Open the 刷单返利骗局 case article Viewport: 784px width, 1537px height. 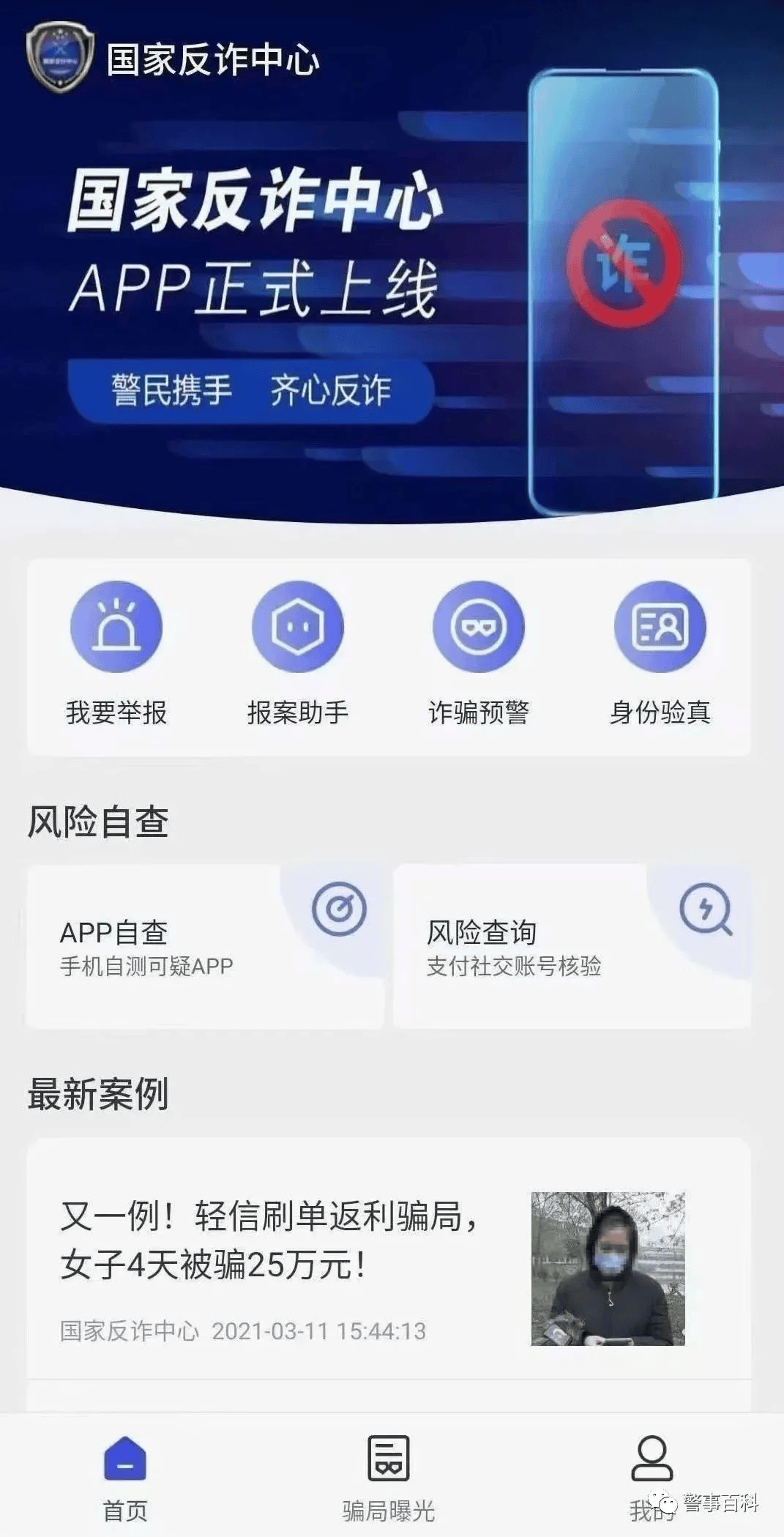[x=389, y=1259]
